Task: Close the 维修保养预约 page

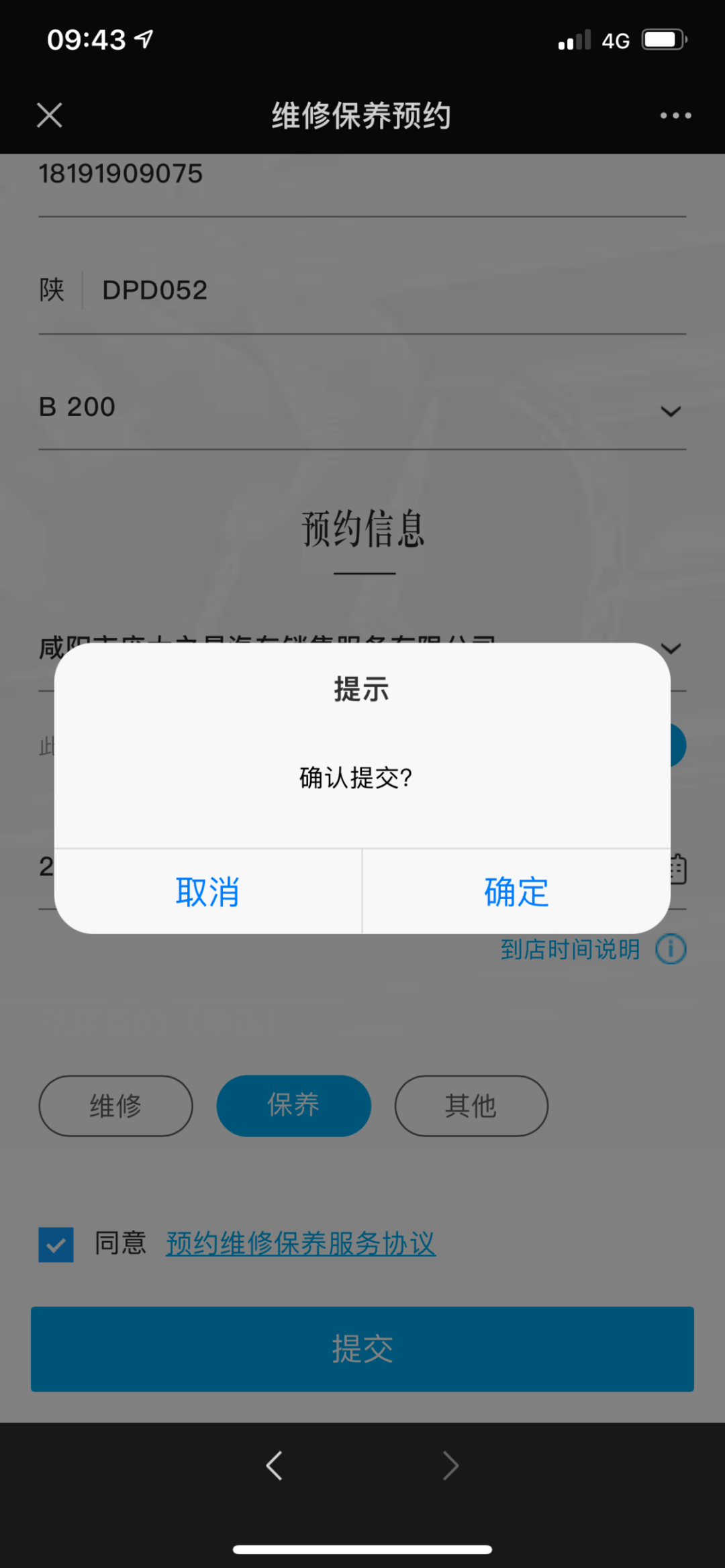Action: 50,115
